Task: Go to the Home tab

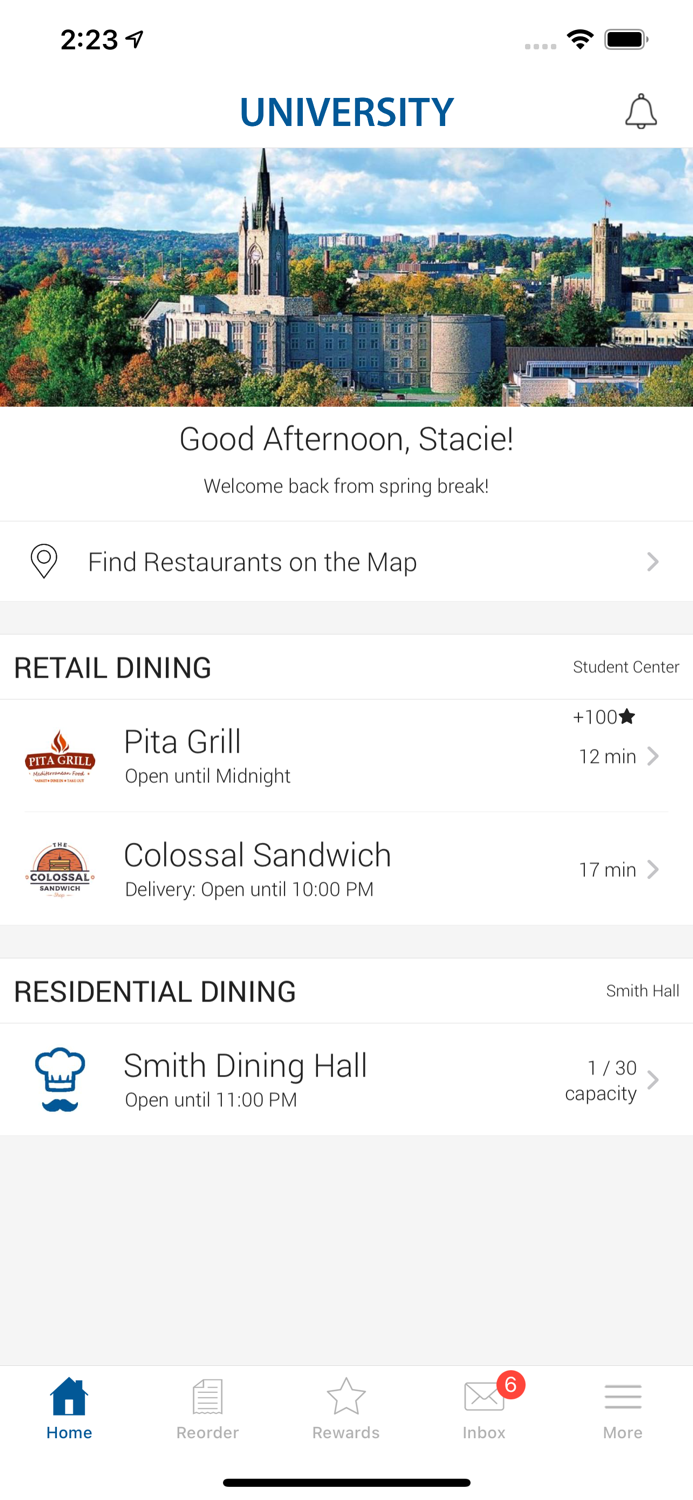Action: (x=69, y=1409)
